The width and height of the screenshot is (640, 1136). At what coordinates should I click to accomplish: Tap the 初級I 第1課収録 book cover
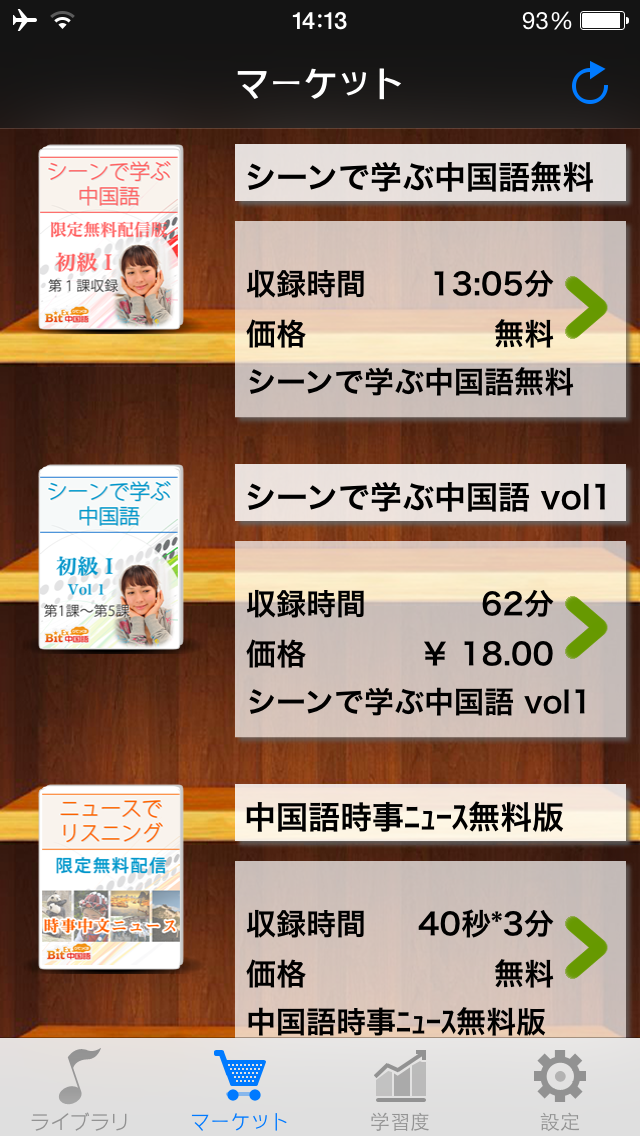coord(111,238)
